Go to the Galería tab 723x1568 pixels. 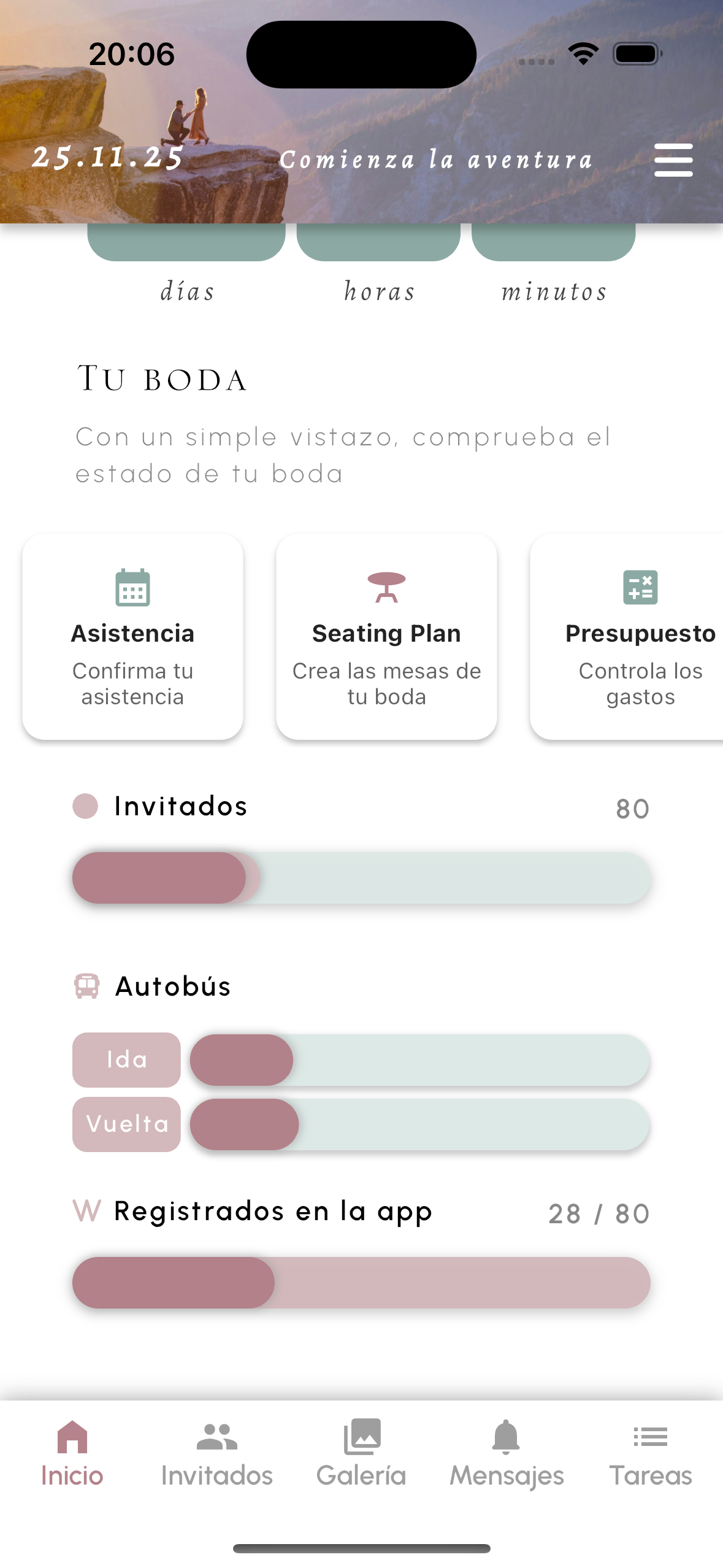coord(361,1453)
